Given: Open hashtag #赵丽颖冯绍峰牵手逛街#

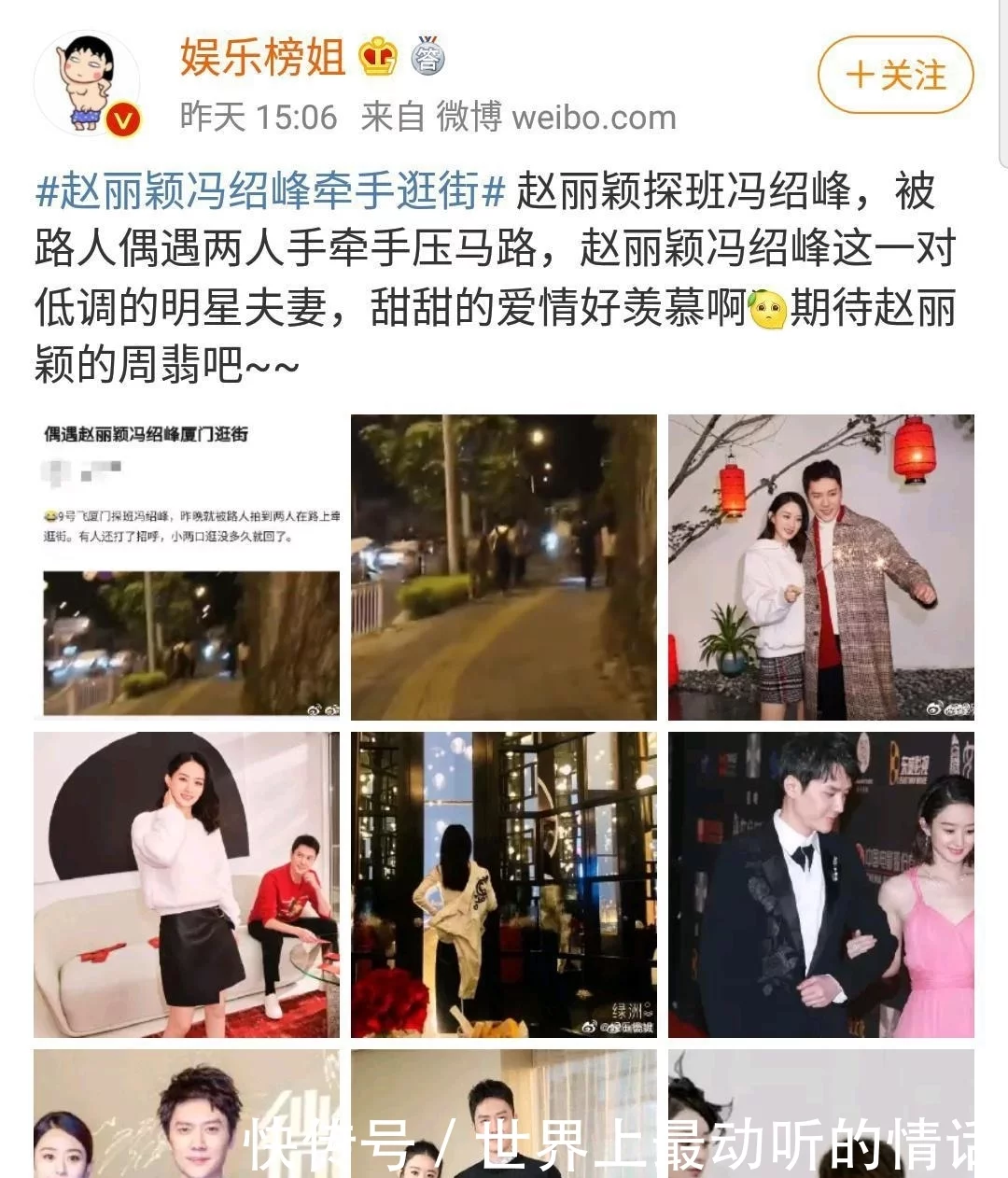Looking at the screenshot, I should [x=271, y=191].
